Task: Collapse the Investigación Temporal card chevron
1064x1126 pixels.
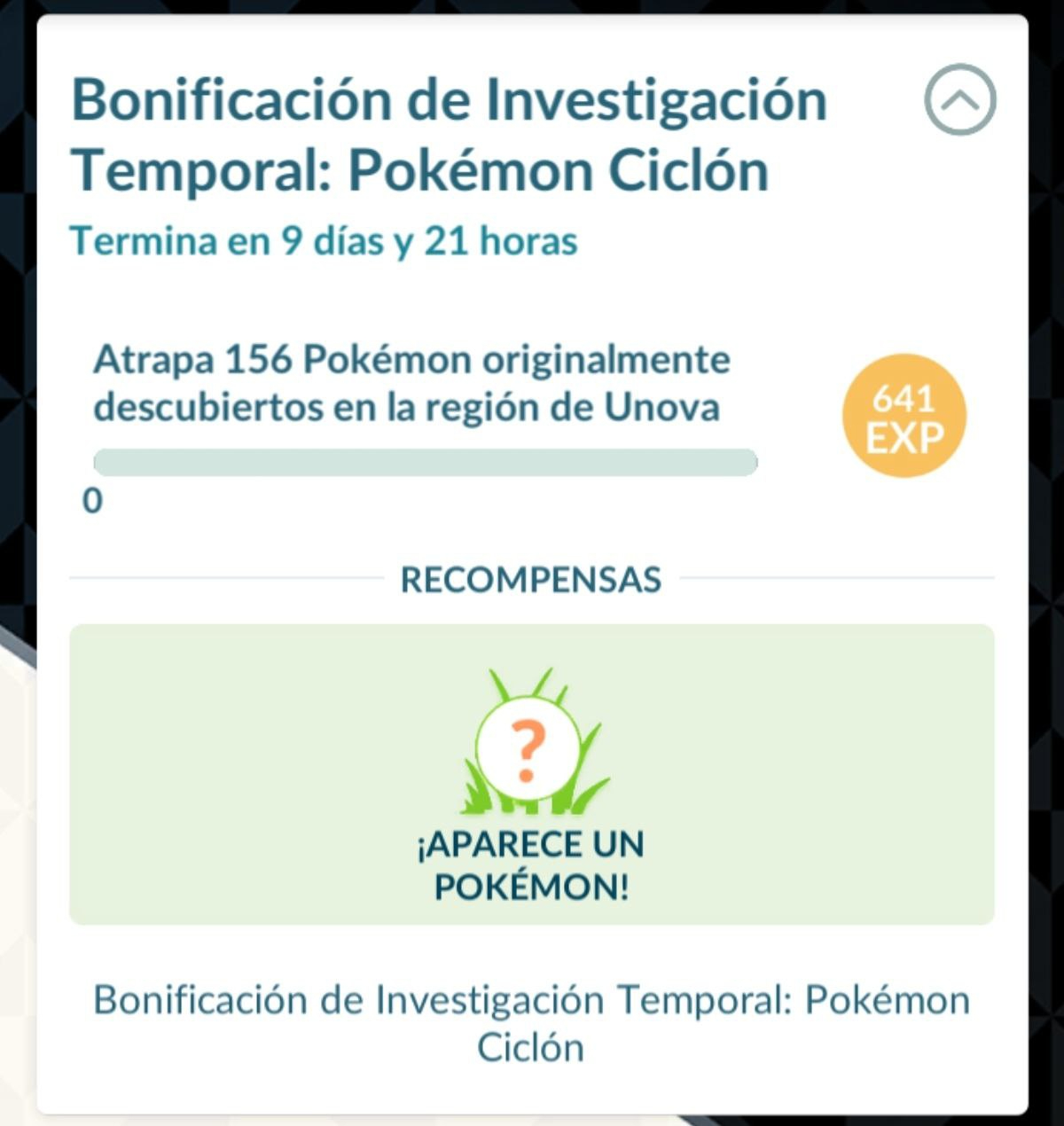Action: (x=960, y=100)
